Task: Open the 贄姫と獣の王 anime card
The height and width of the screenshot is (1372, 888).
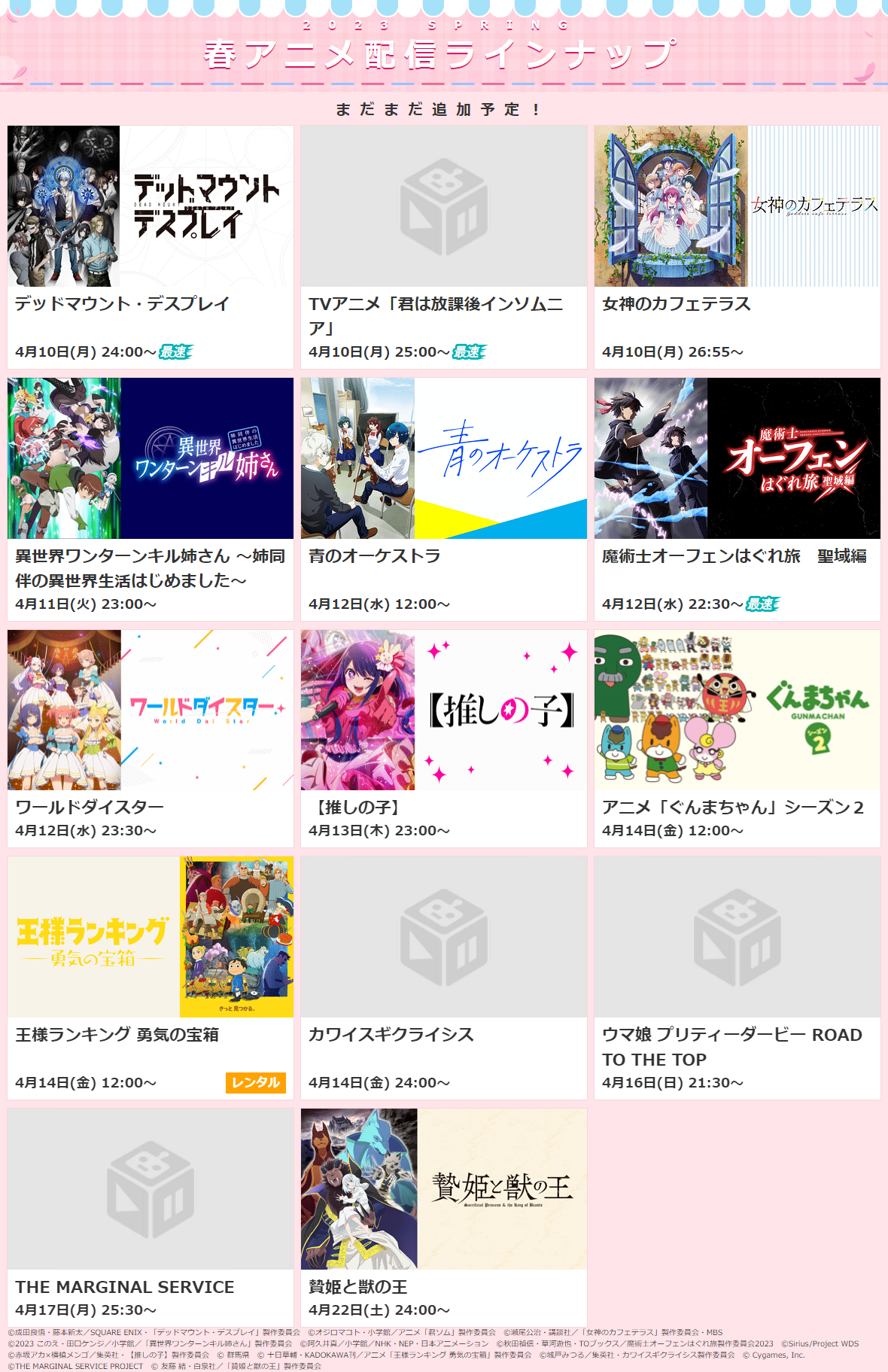Action: 443,1189
